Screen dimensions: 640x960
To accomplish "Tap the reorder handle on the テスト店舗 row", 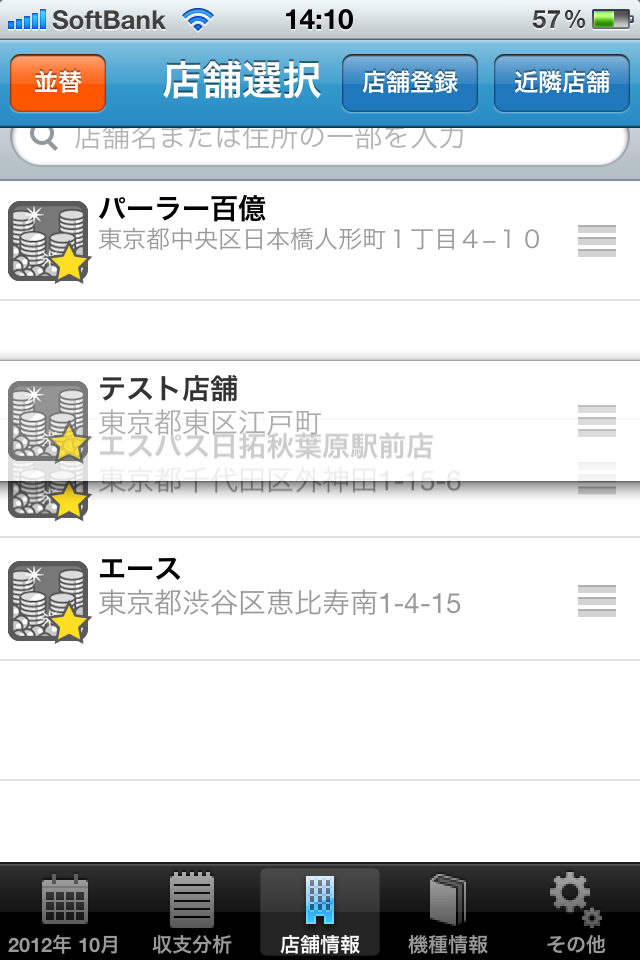I will (597, 420).
